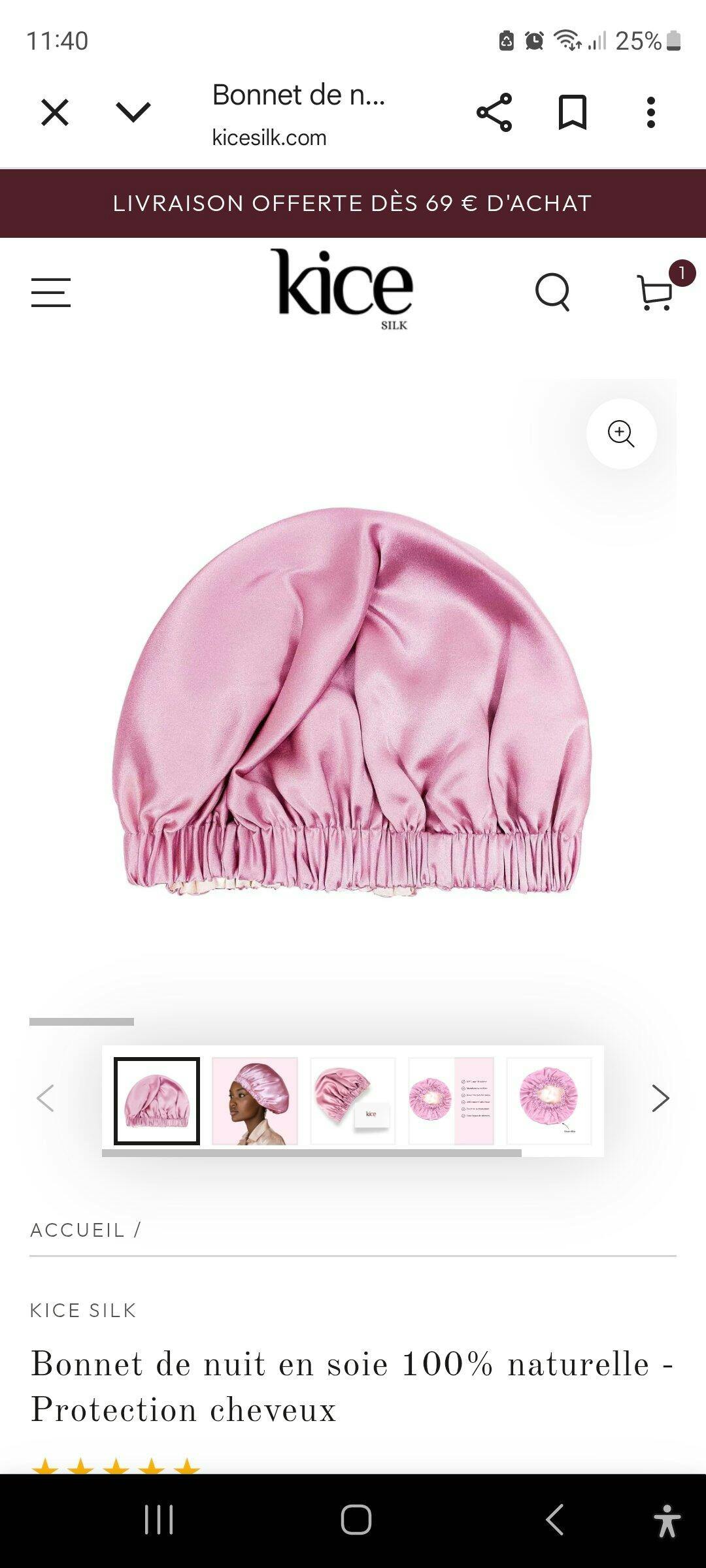The image size is (706, 1568).
Task: Go to the previous product thumbnails
Action: click(46, 1098)
